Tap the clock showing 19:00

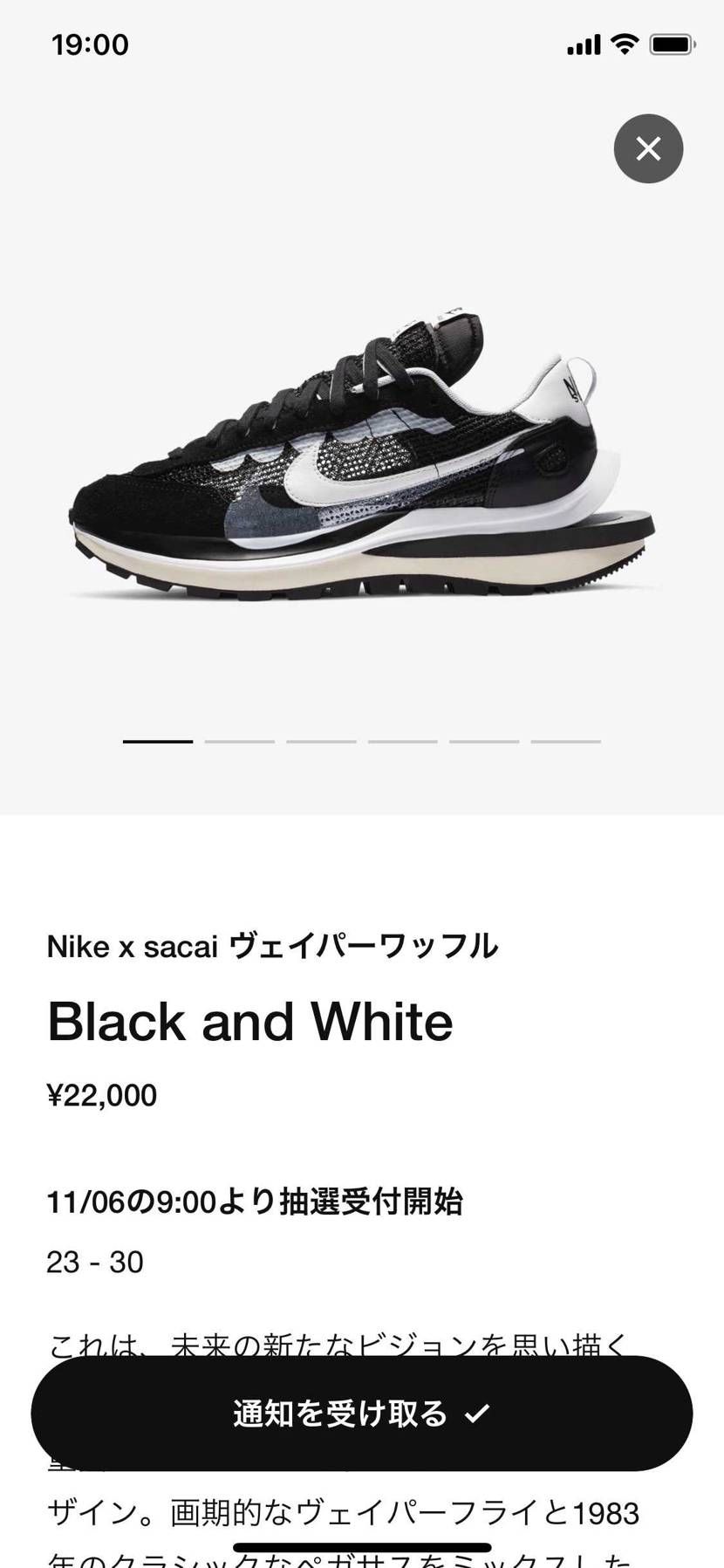point(90,44)
